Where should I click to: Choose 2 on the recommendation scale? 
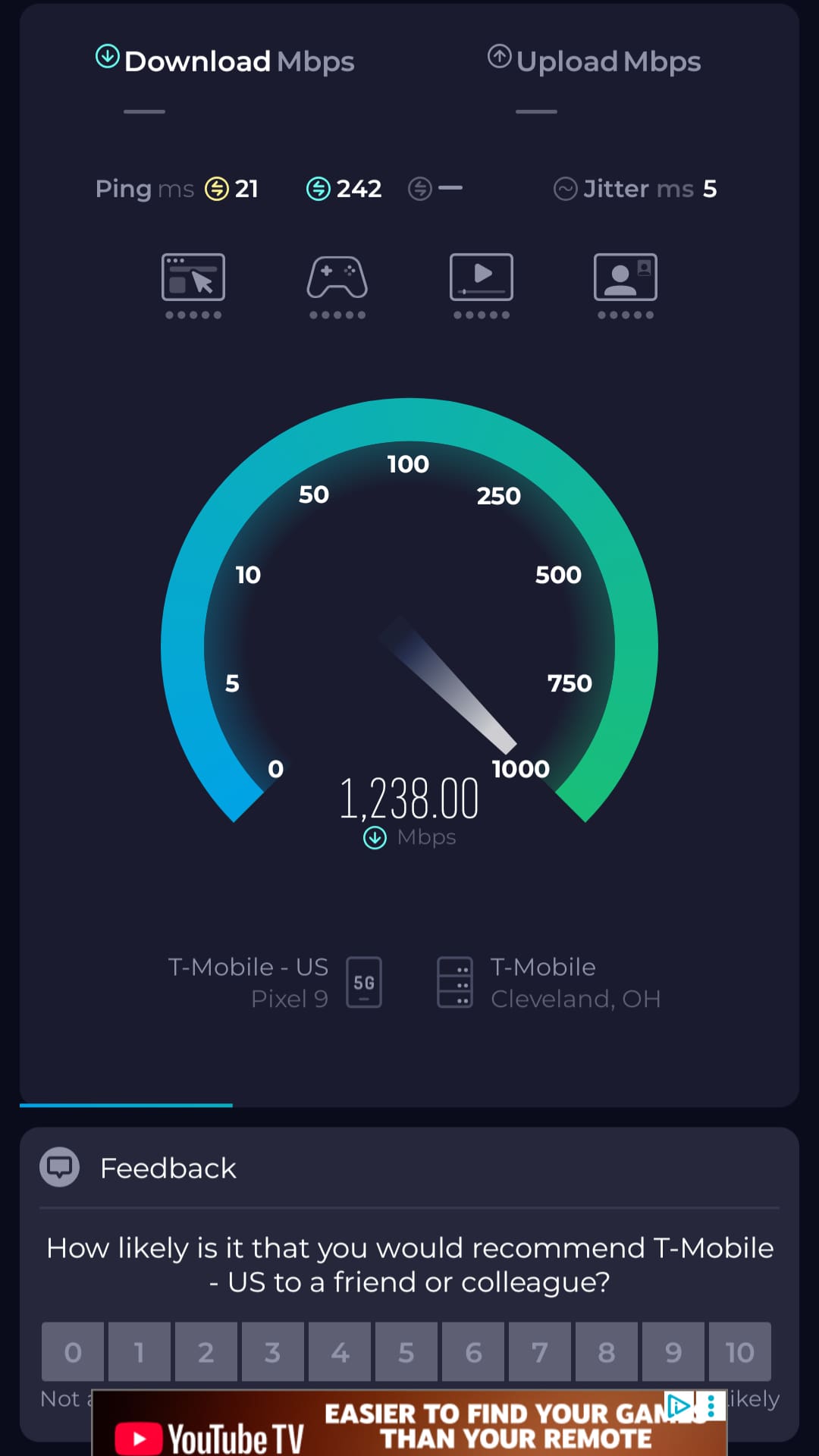coord(206,1351)
